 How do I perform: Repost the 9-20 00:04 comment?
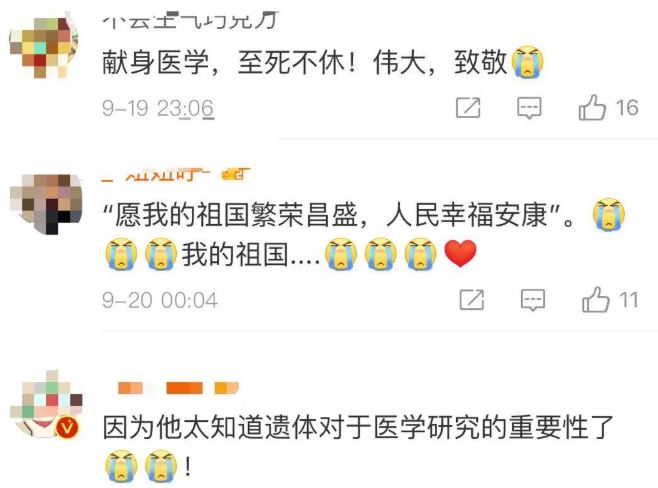click(x=470, y=299)
